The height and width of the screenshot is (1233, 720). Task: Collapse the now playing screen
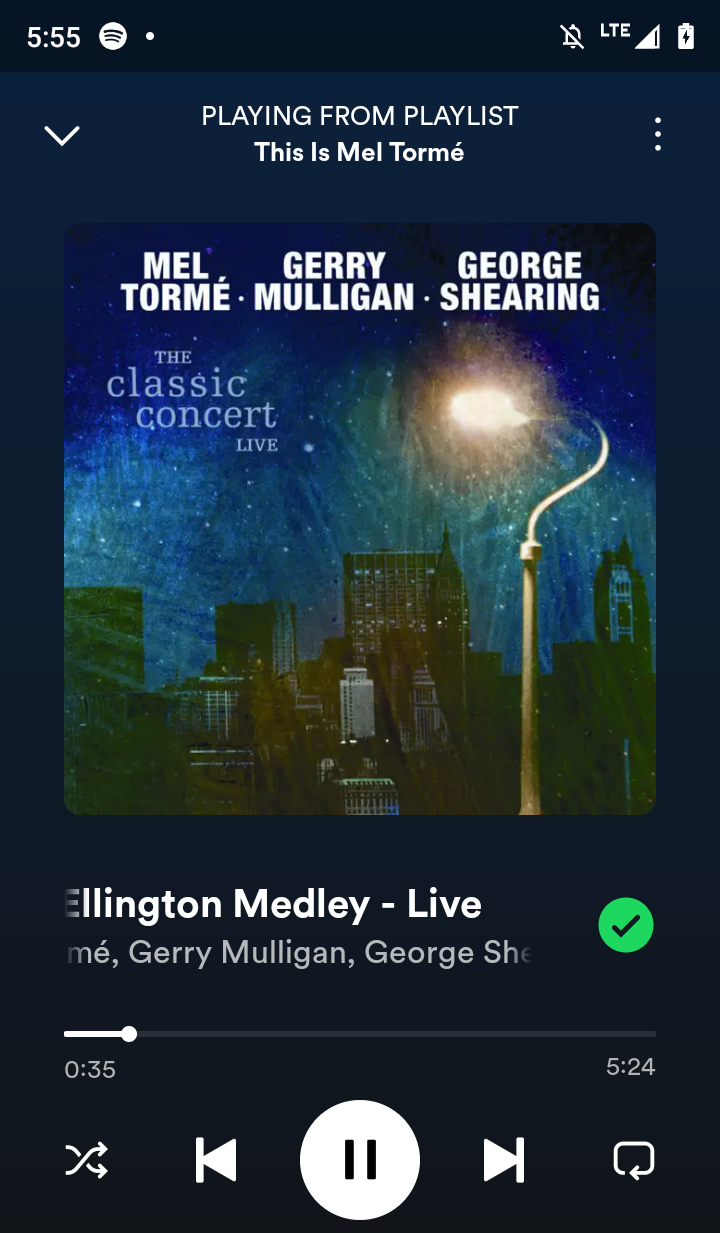pyautogui.click(x=62, y=135)
